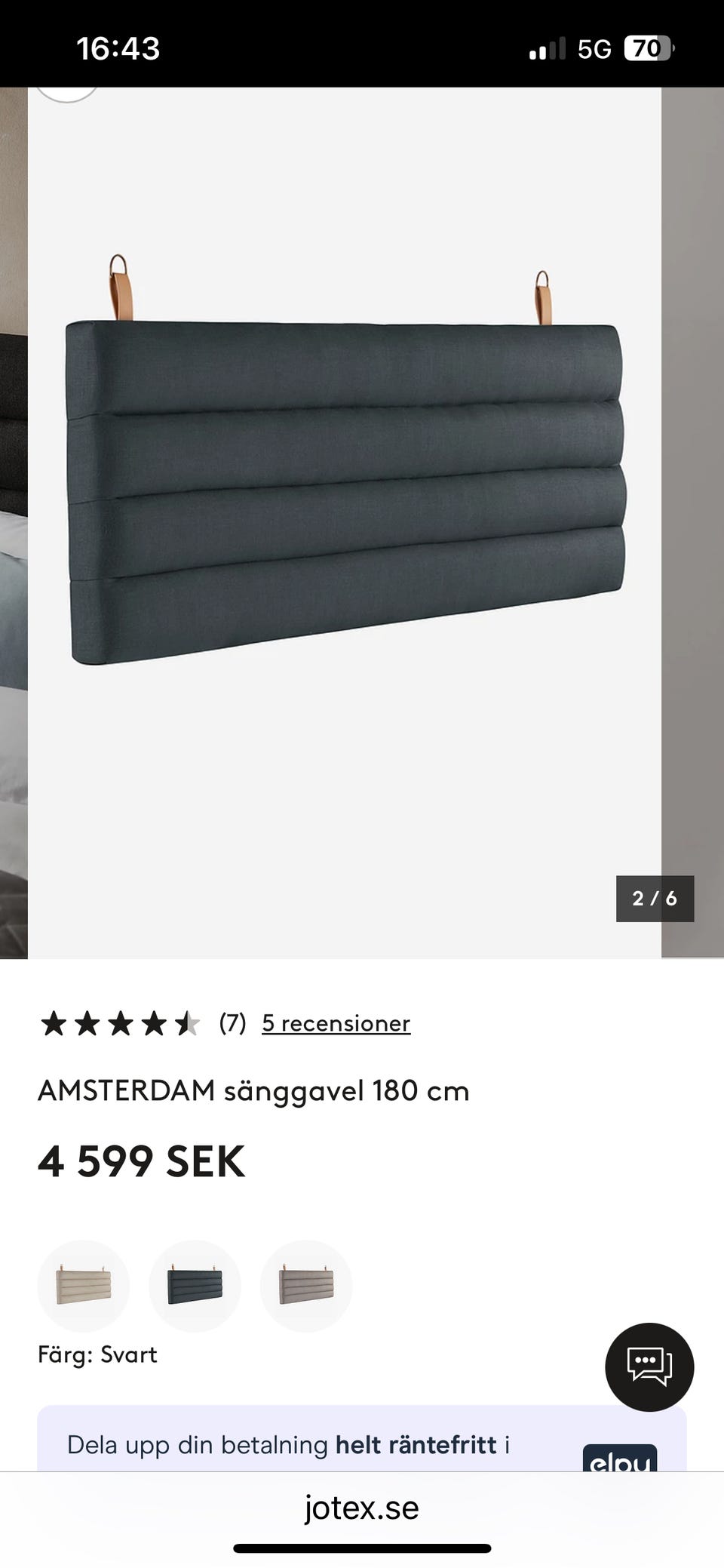The height and width of the screenshot is (1568, 724).
Task: Choose the grey headboard color swatch
Action: click(x=305, y=1286)
